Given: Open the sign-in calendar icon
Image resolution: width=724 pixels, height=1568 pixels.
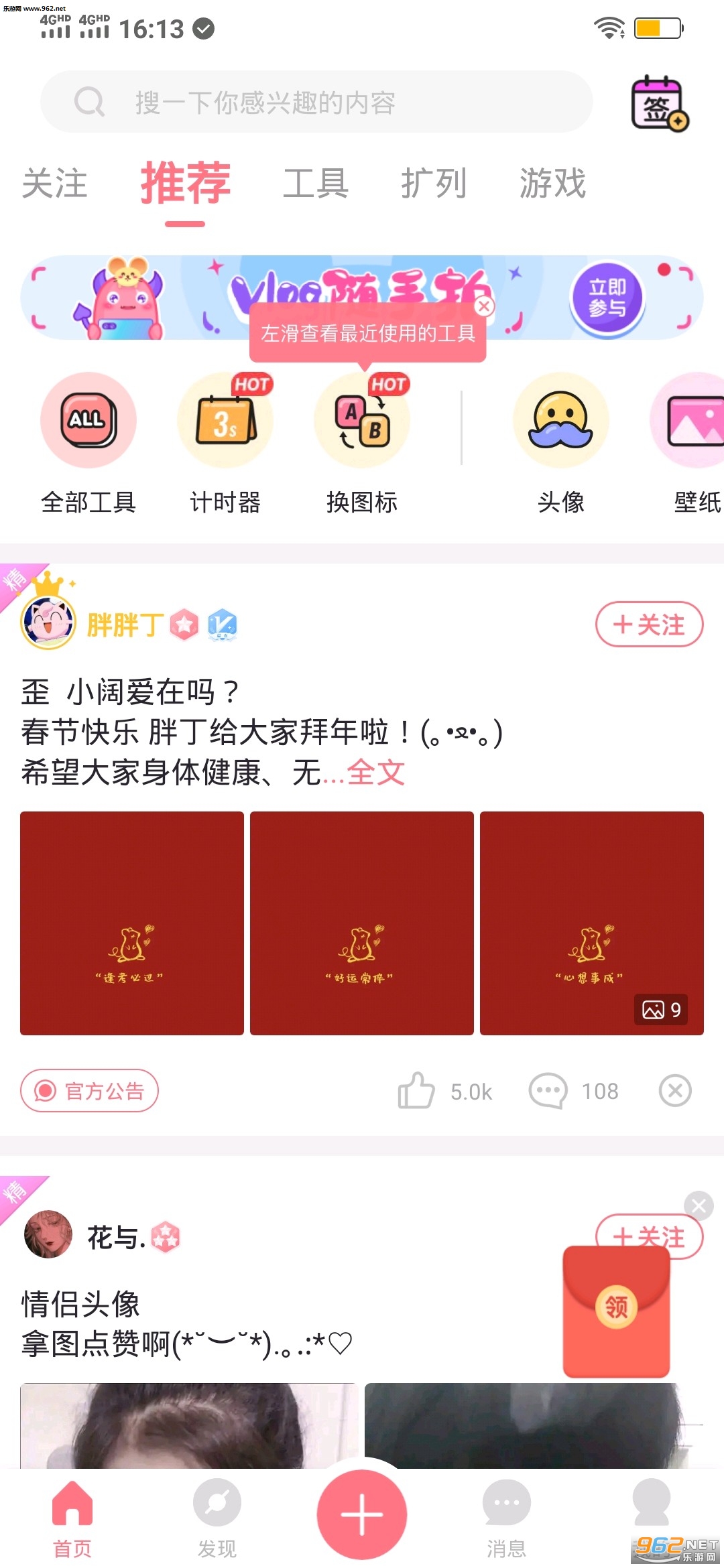Looking at the screenshot, I should 660,104.
